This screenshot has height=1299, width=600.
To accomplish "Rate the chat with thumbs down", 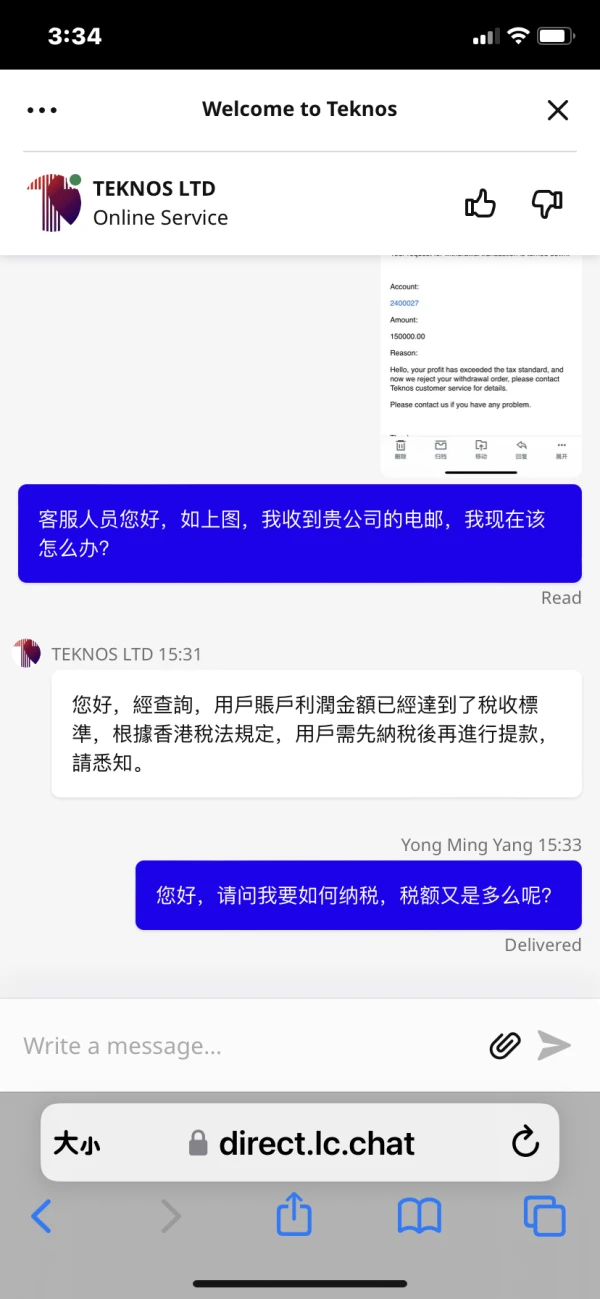I will point(546,204).
